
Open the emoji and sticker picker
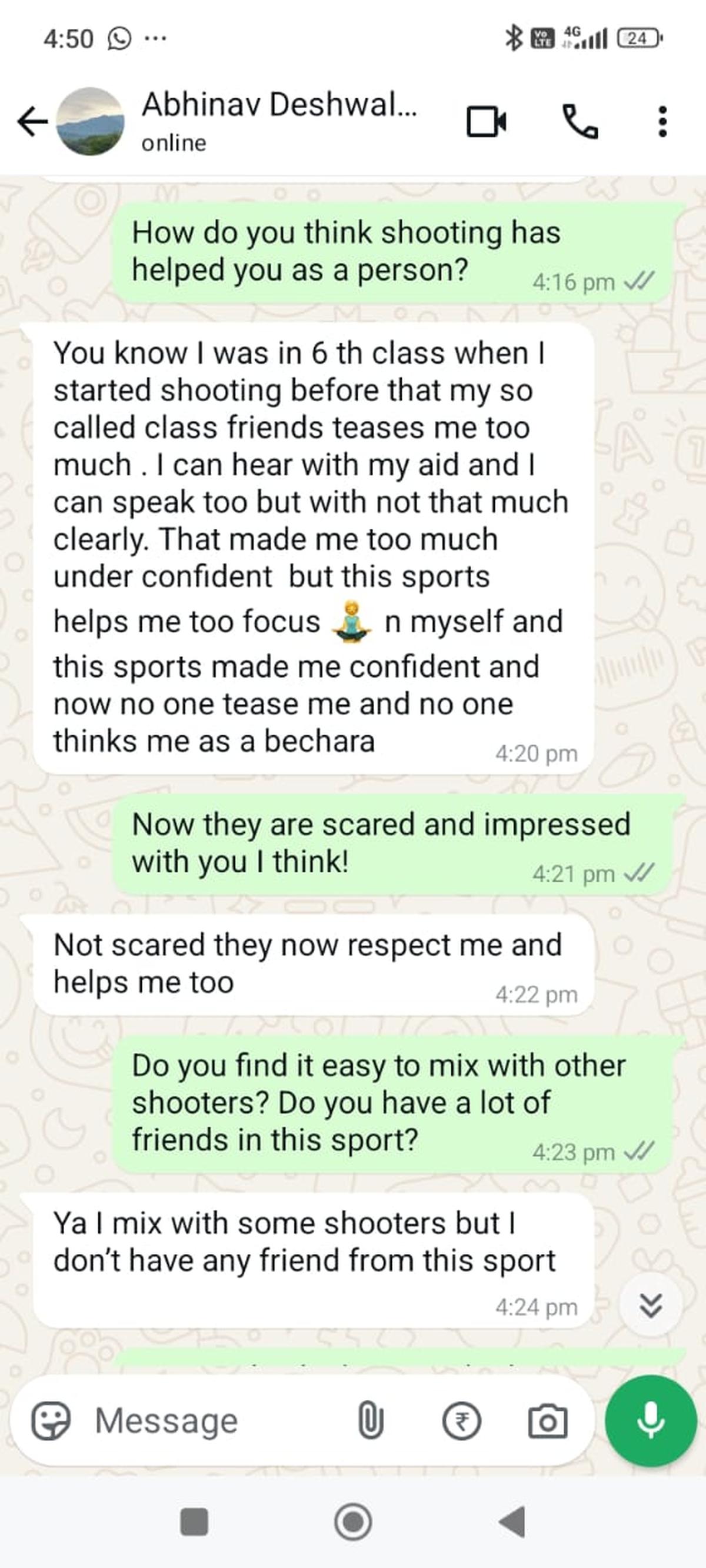tap(51, 1422)
